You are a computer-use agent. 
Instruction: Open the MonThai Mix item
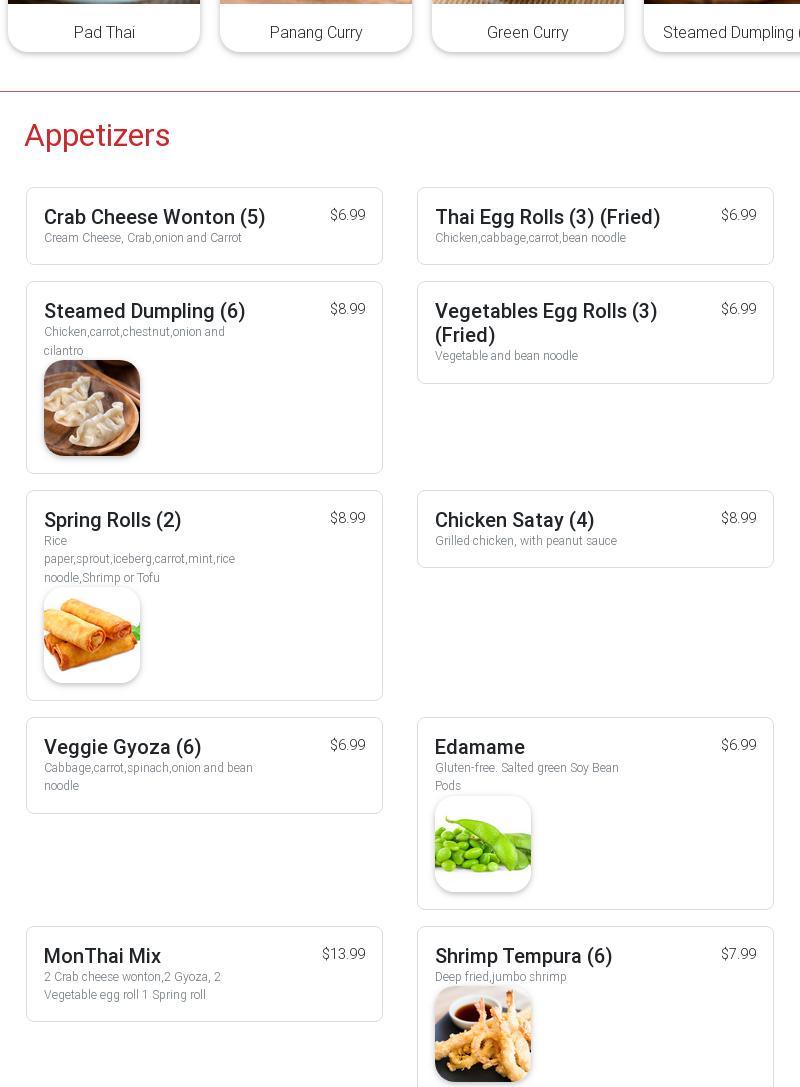pos(204,974)
